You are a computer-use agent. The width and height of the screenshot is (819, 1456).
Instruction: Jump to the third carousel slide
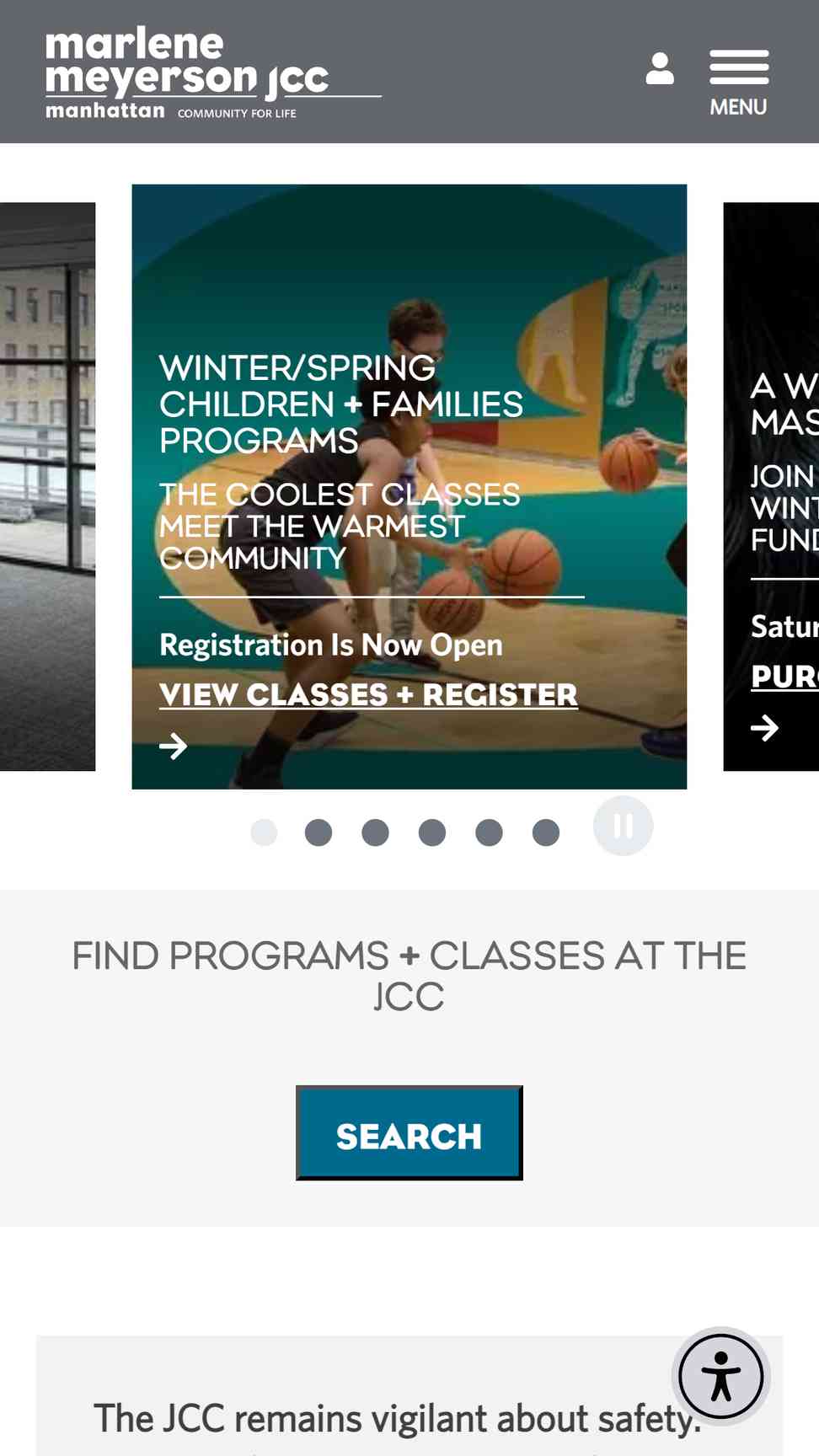point(375,832)
